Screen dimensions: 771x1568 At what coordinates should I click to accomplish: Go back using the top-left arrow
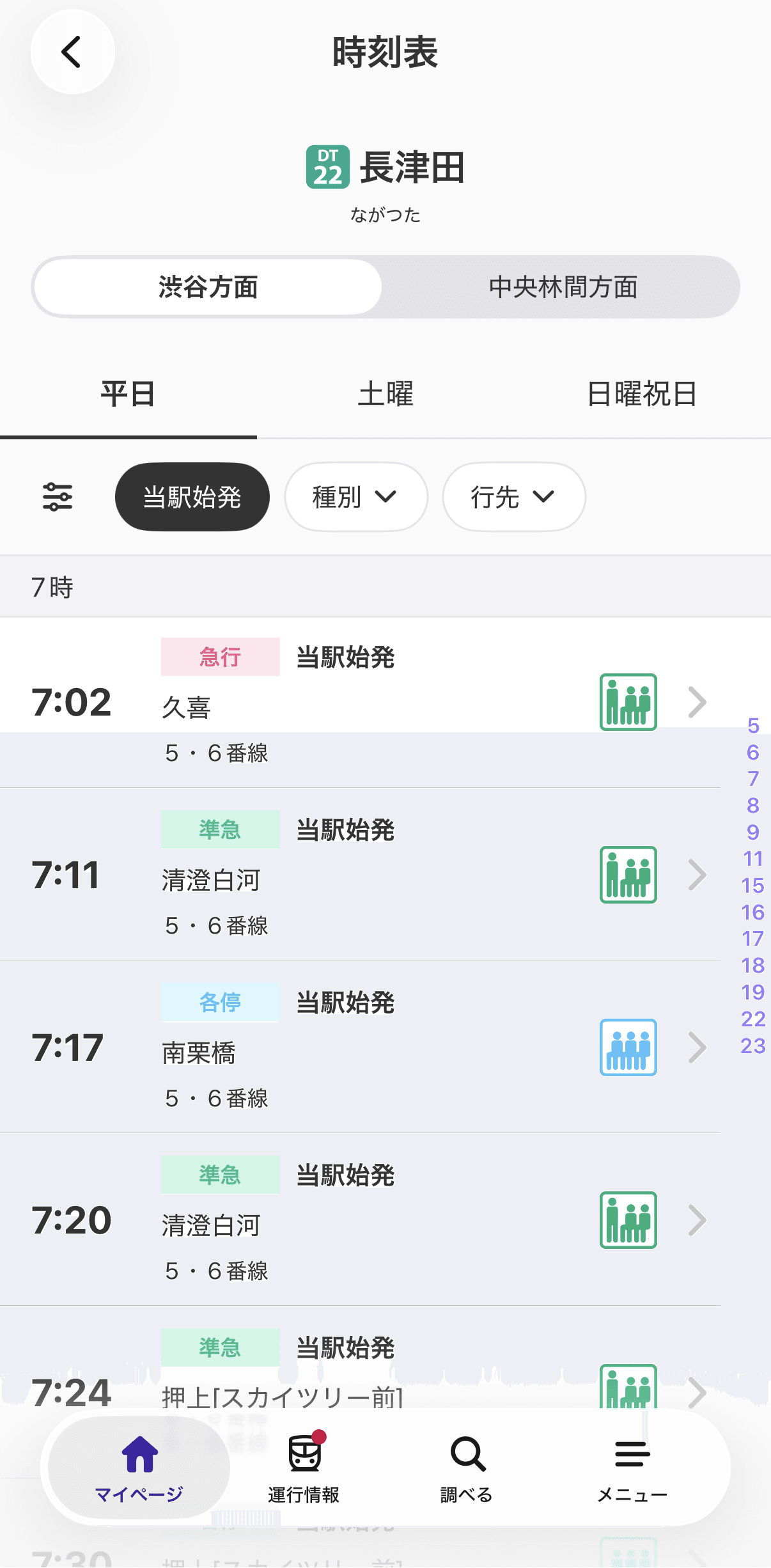[x=73, y=52]
